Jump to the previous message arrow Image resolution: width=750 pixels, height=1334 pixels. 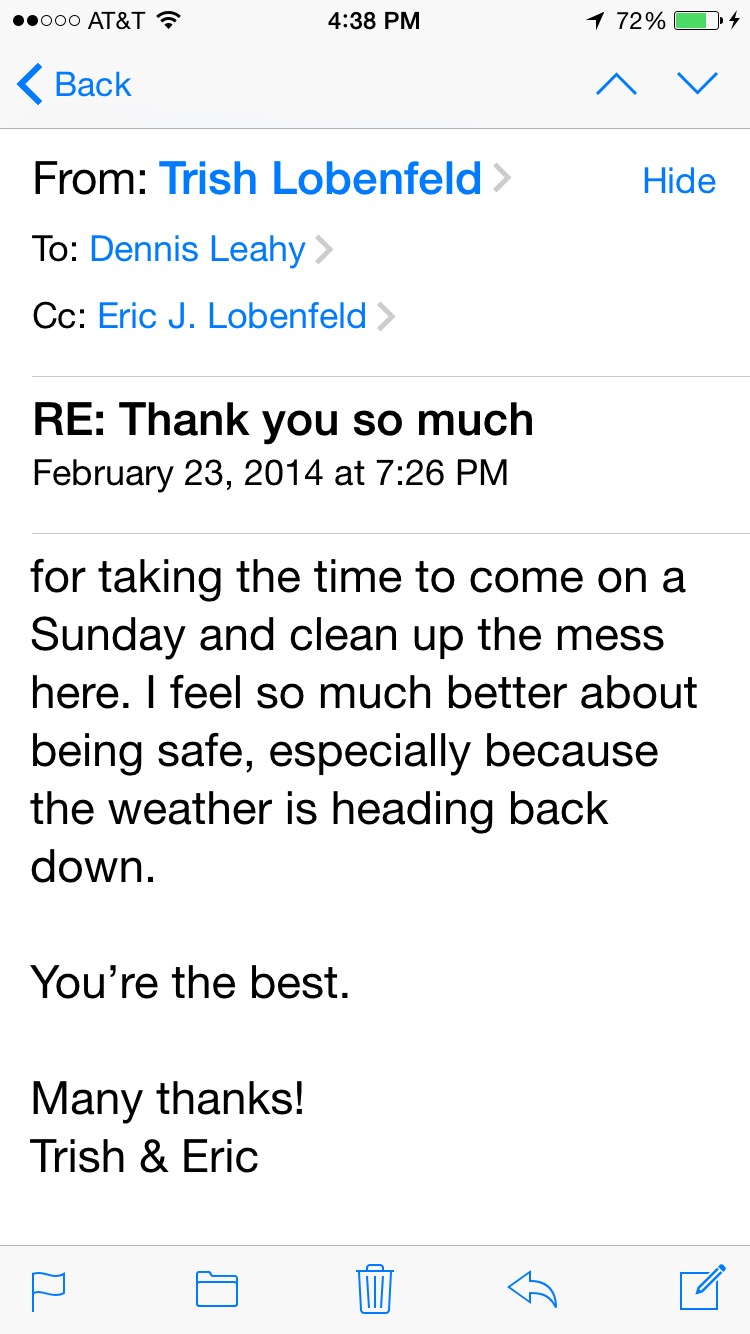tap(616, 85)
